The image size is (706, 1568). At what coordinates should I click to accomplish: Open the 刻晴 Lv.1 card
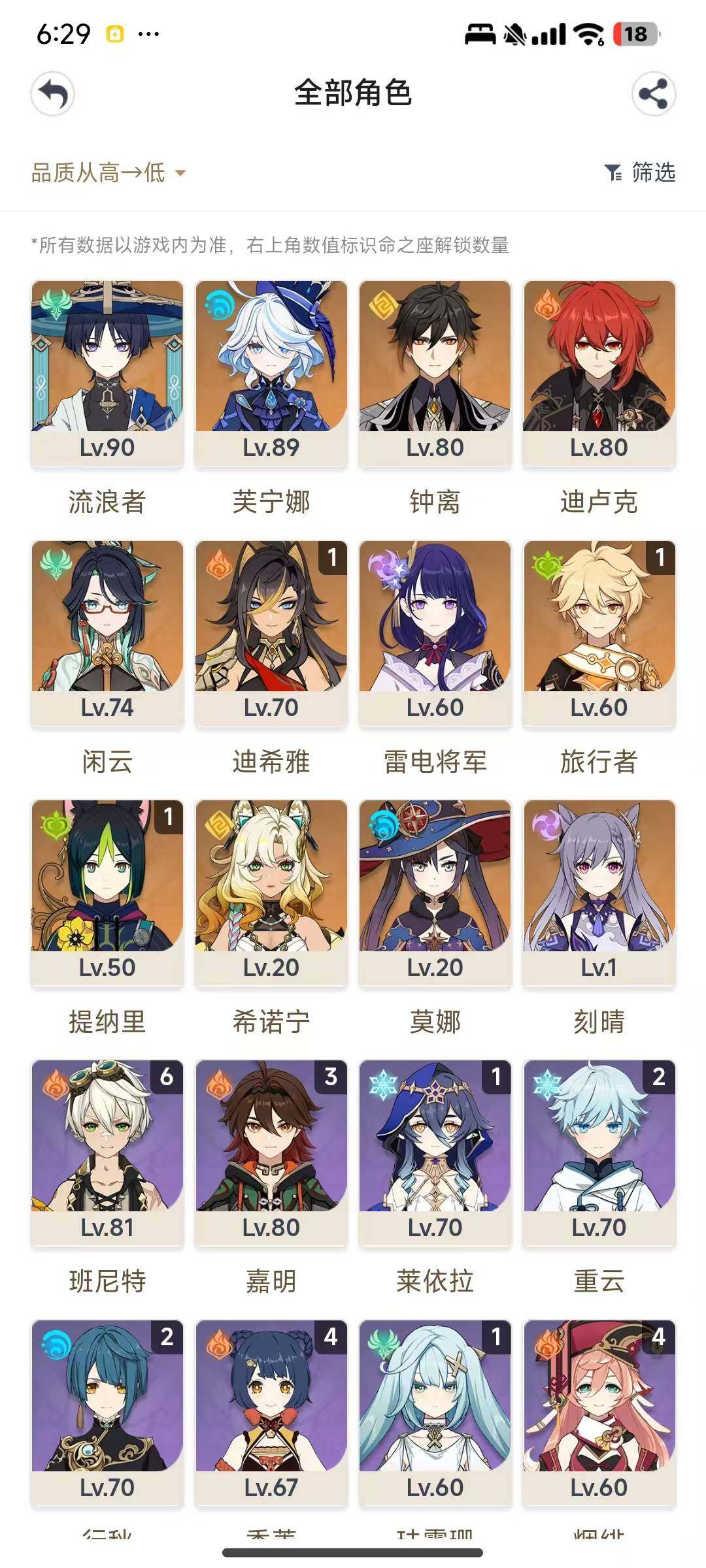(599, 892)
